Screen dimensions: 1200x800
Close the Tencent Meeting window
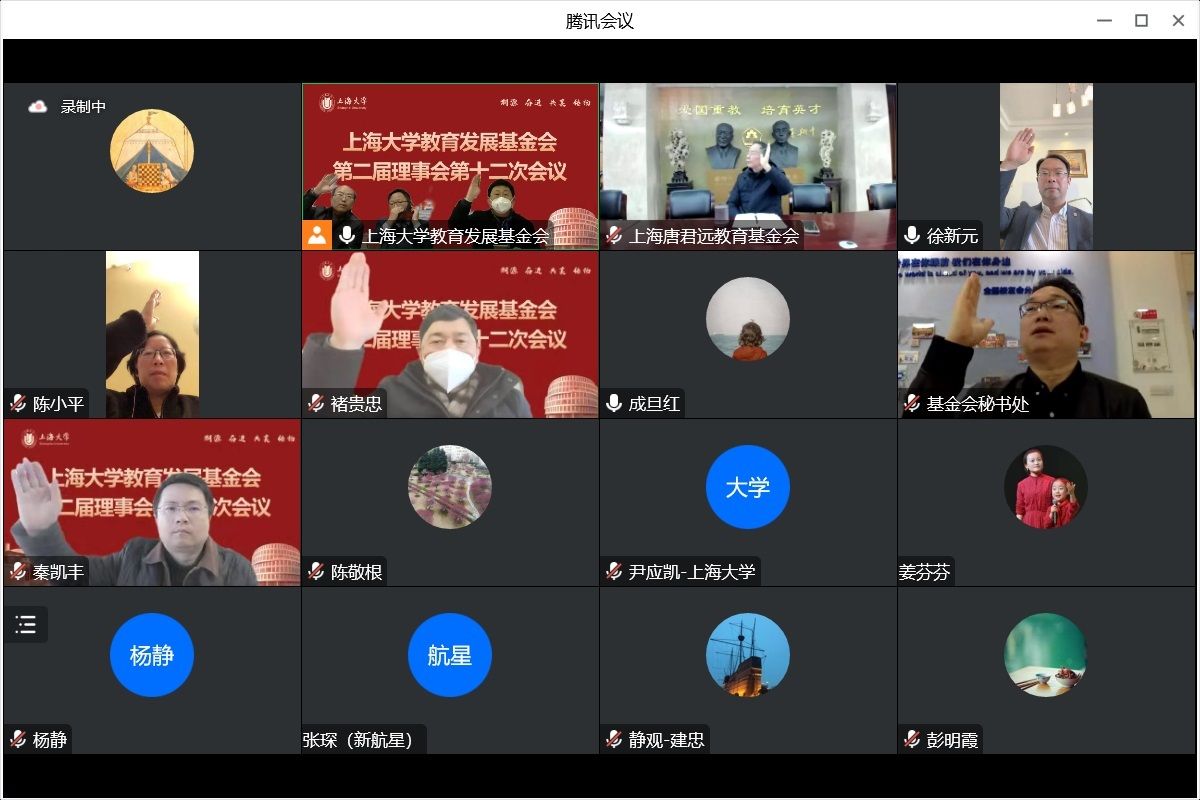tap(1178, 20)
